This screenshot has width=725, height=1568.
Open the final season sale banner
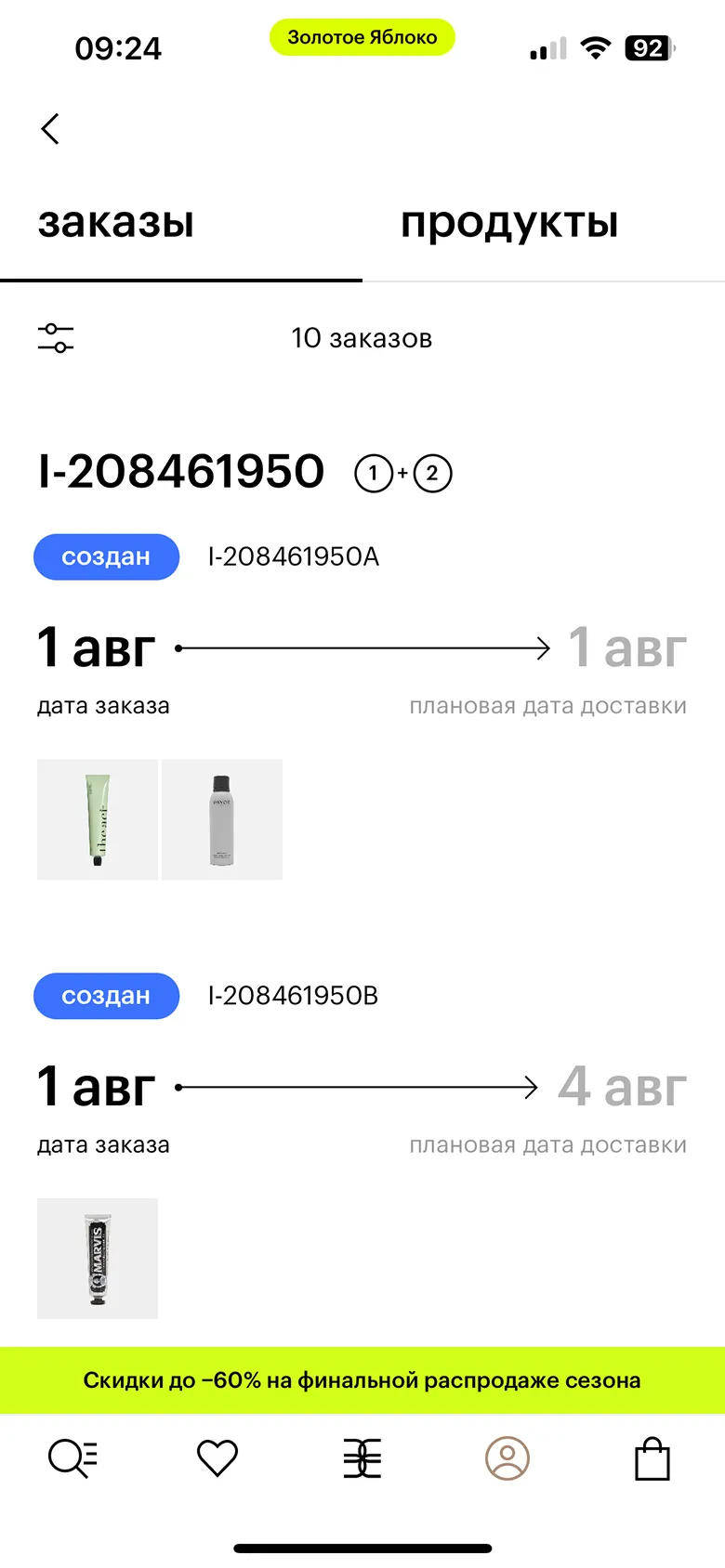362,1380
